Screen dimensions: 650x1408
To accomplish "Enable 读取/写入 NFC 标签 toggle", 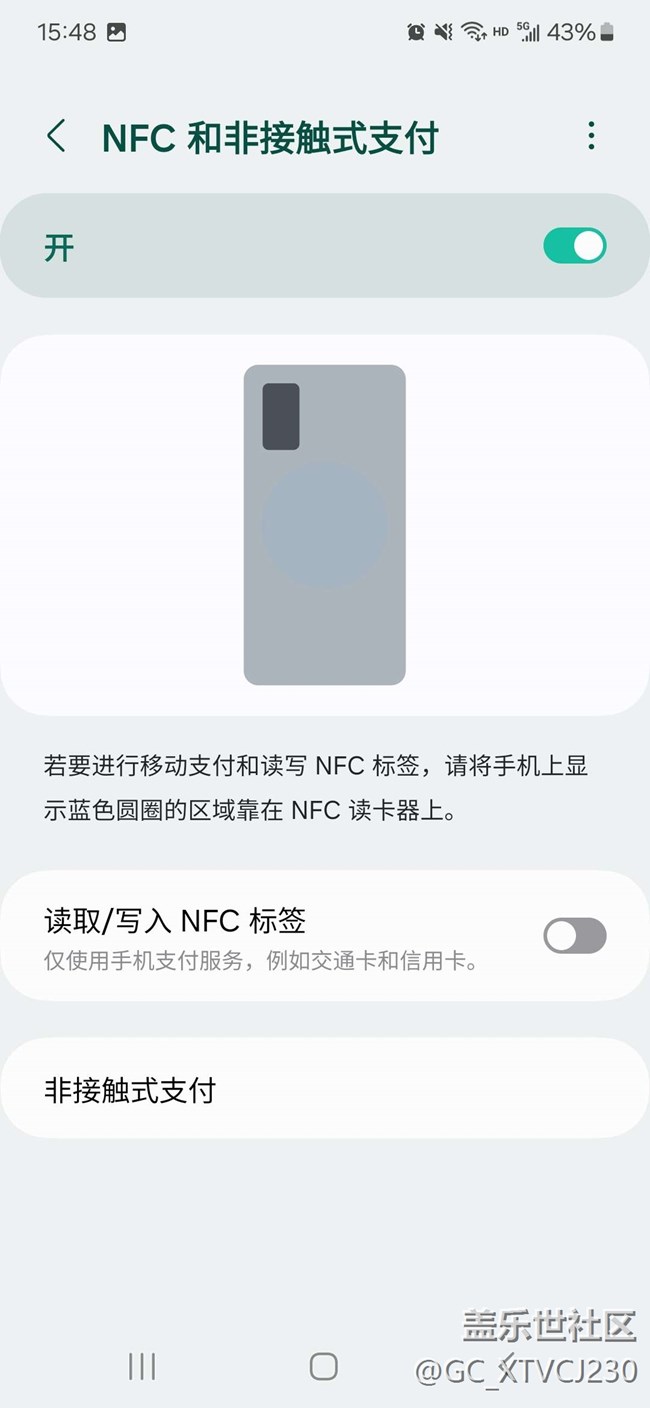I will [575, 936].
